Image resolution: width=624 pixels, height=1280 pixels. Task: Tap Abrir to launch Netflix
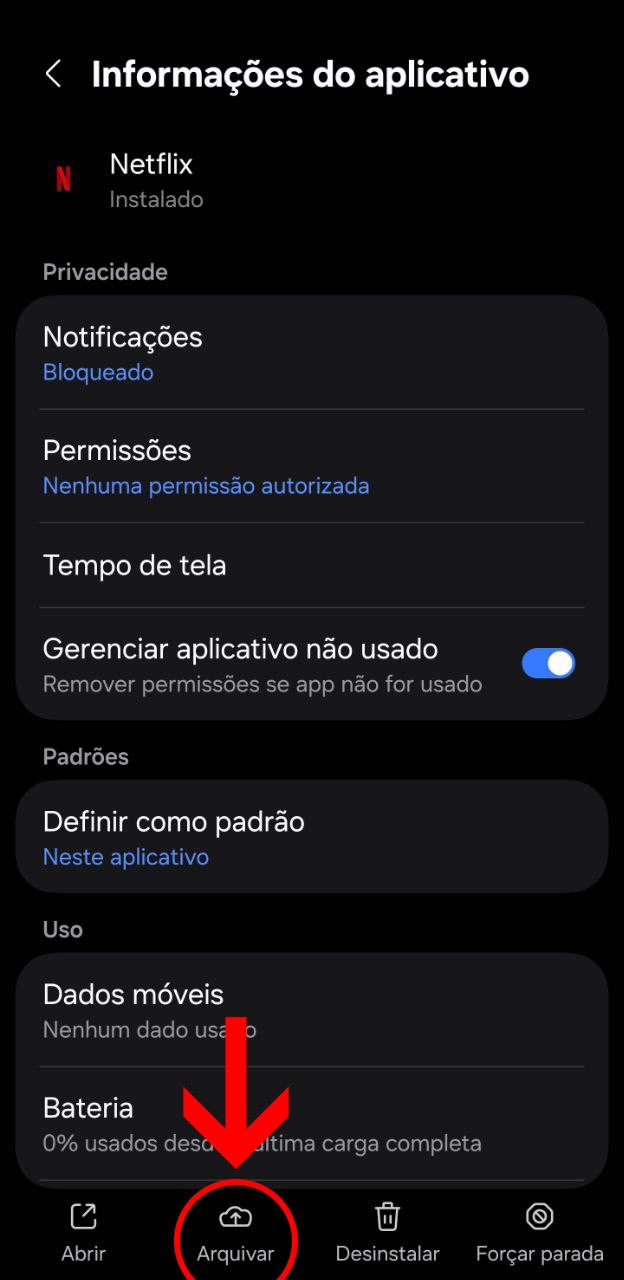click(83, 1232)
